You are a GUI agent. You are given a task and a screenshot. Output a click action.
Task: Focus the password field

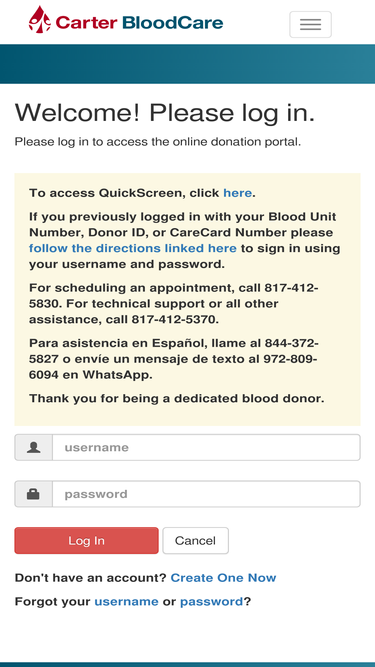[206, 494]
